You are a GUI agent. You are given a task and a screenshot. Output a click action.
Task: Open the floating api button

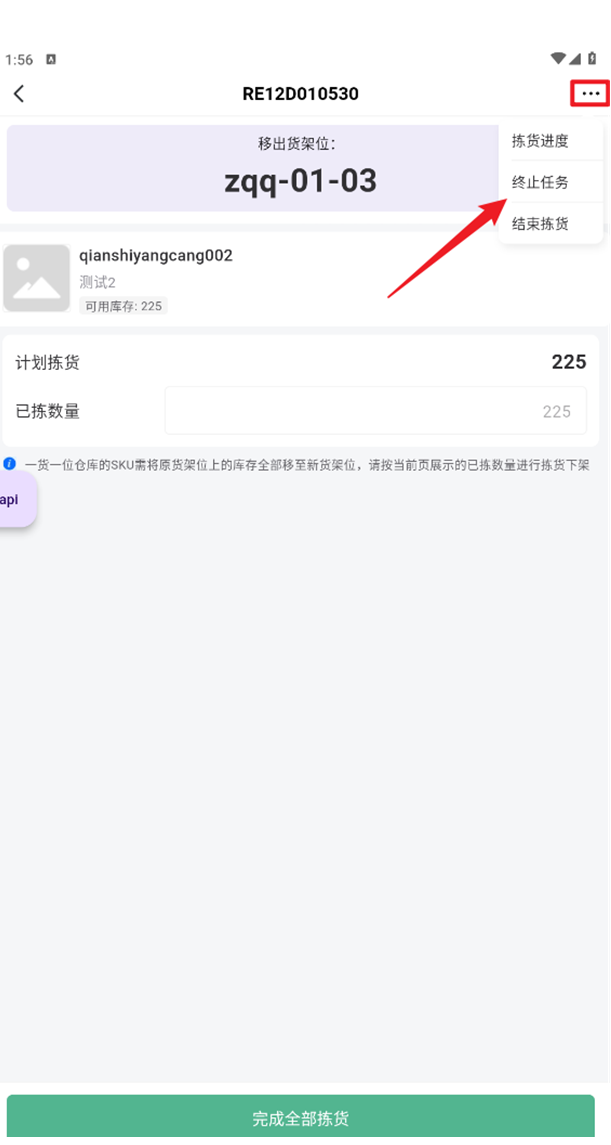15,499
